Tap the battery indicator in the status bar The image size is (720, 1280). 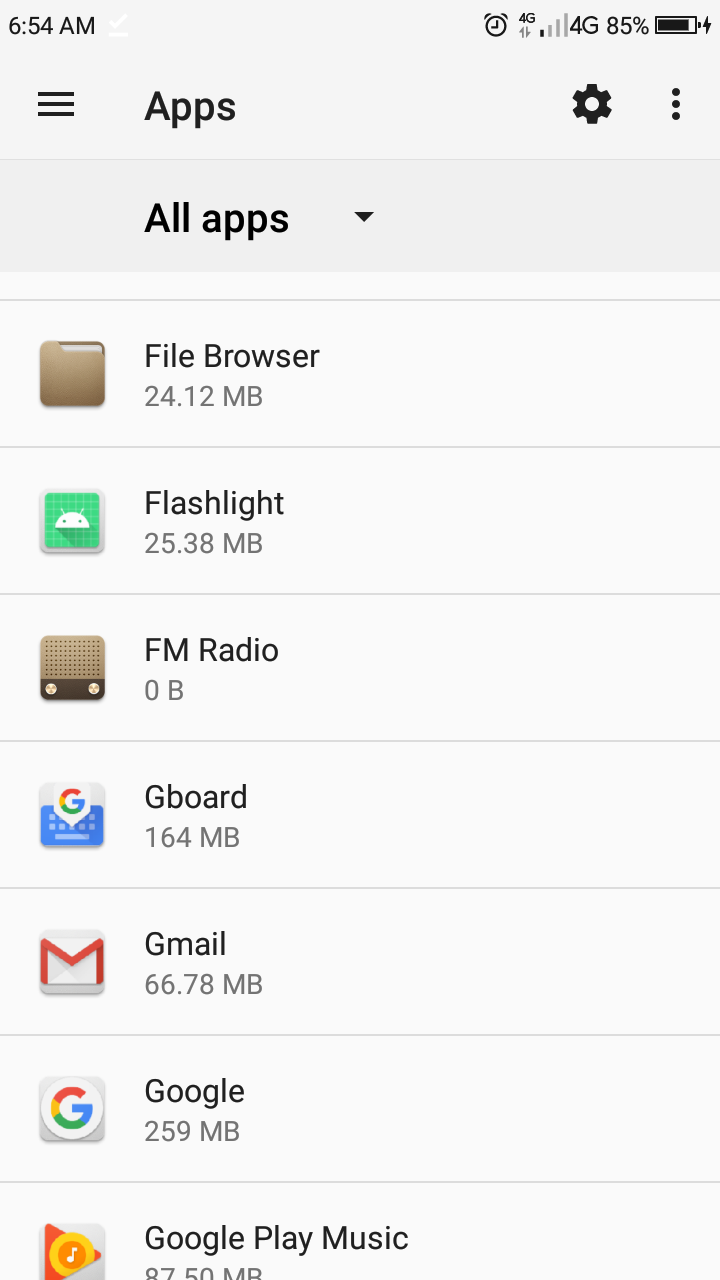point(674,25)
